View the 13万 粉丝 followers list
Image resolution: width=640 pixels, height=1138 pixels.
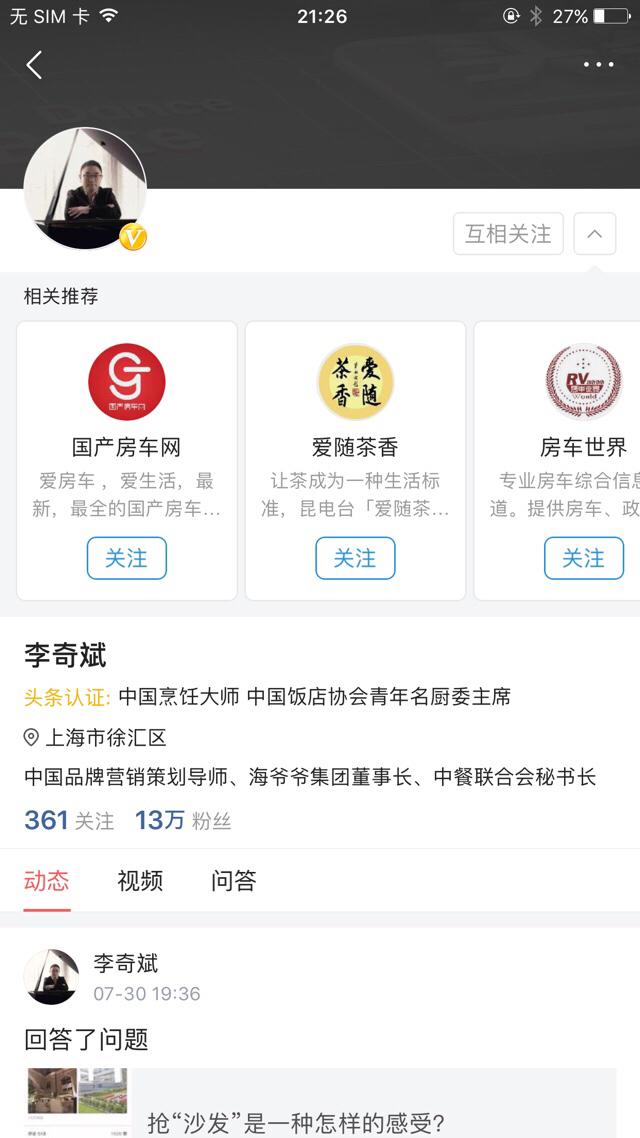pyautogui.click(x=183, y=821)
